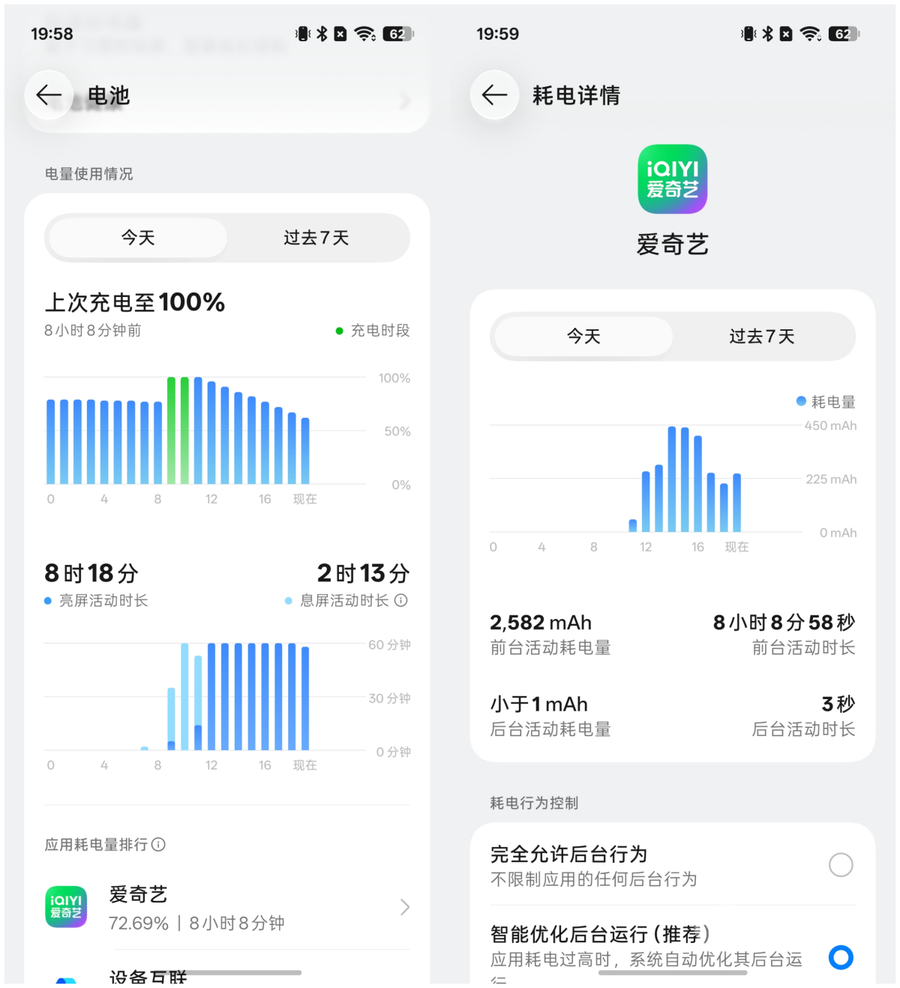
Task: Go back from the 电池 screen
Action: (49, 95)
